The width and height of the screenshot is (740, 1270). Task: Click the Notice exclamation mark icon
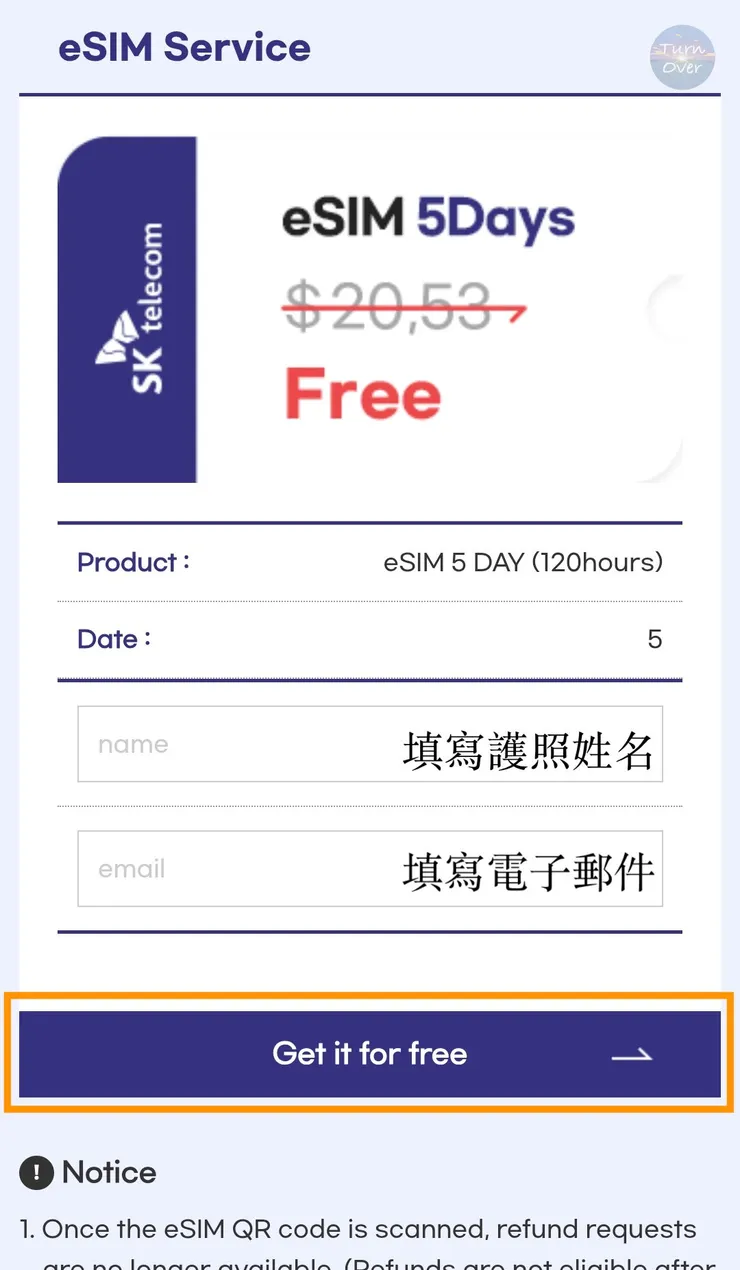point(36,1172)
